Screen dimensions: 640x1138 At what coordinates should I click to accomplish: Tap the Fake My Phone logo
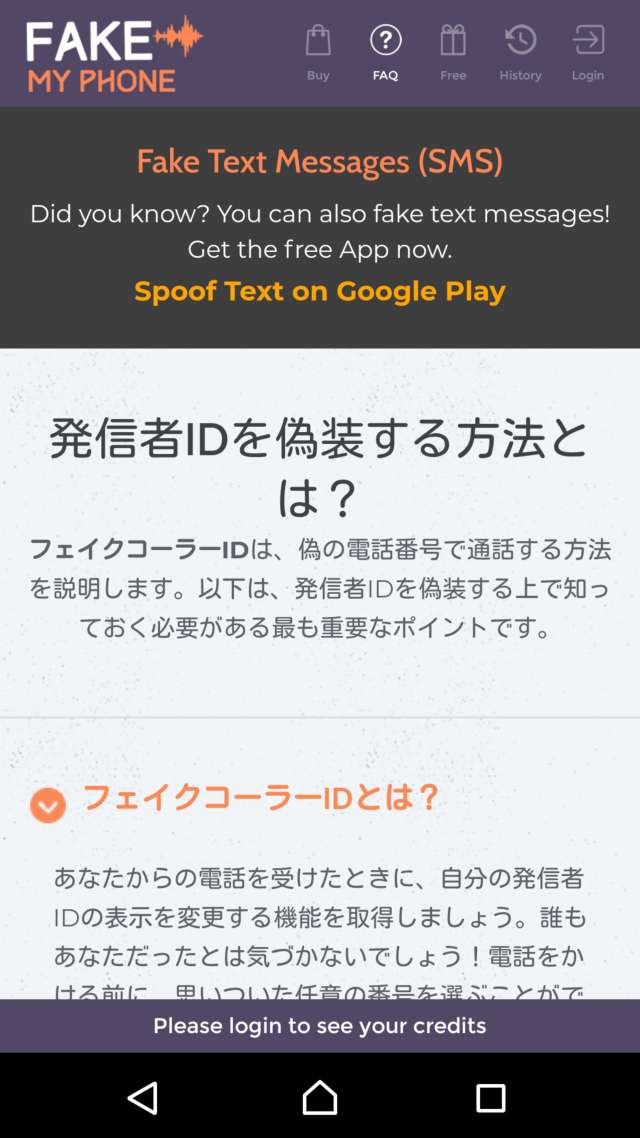114,54
